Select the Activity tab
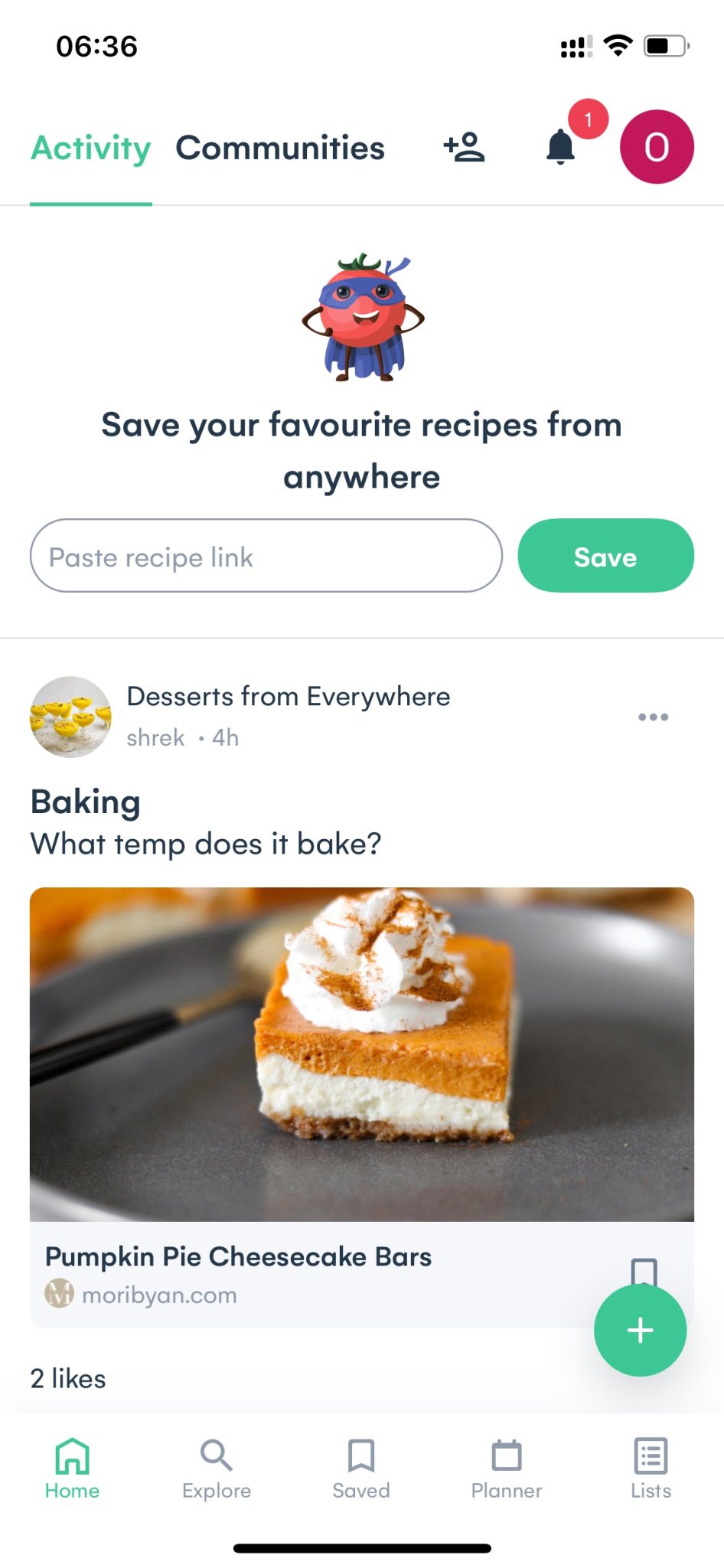Screen dimensions: 724x1568 (x=90, y=148)
